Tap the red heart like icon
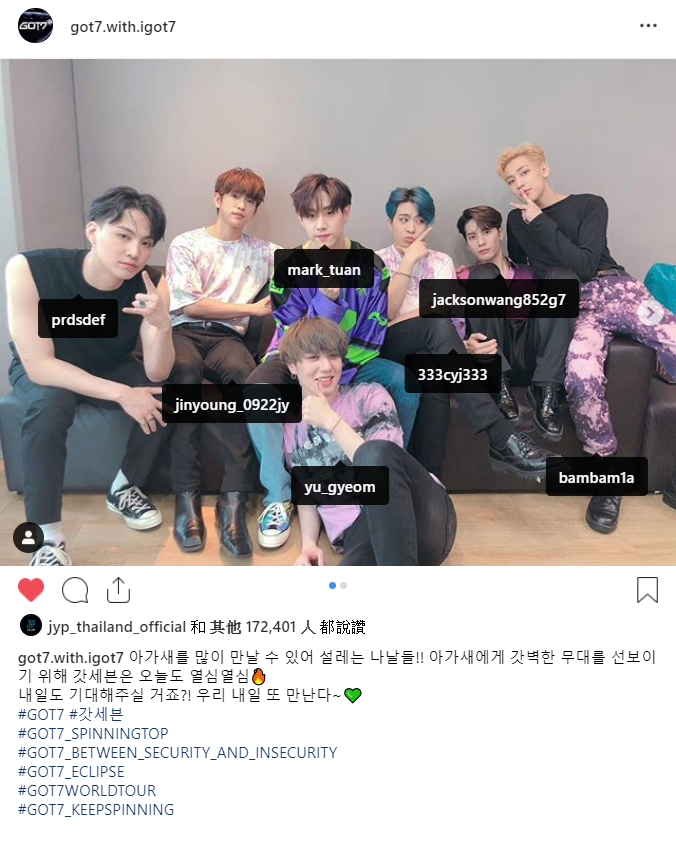The image size is (676, 841). click(x=31, y=590)
